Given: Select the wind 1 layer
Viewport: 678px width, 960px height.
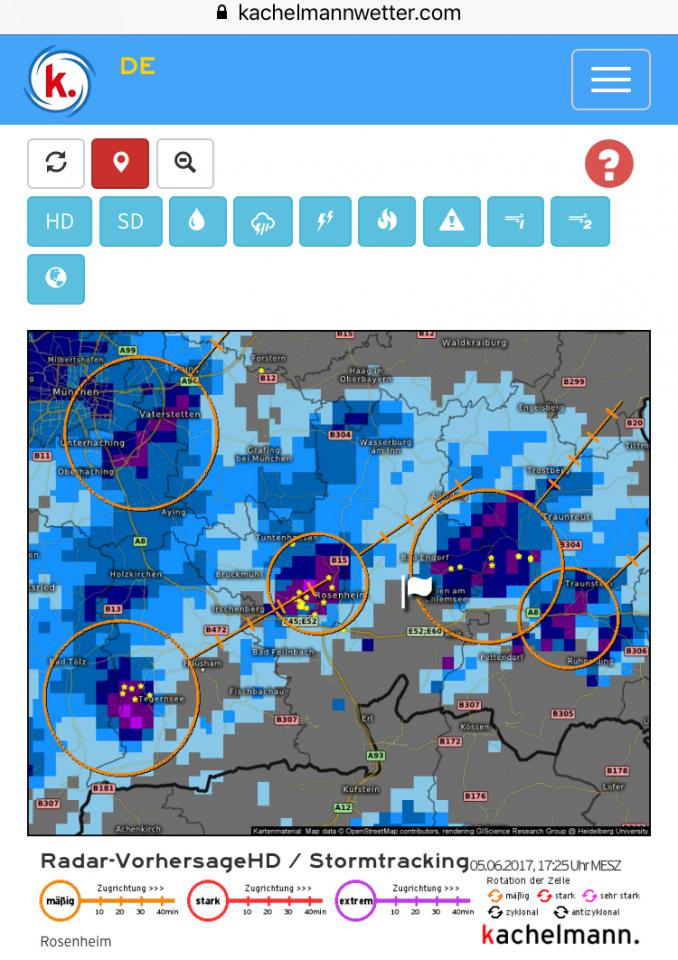Looking at the screenshot, I should (515, 221).
